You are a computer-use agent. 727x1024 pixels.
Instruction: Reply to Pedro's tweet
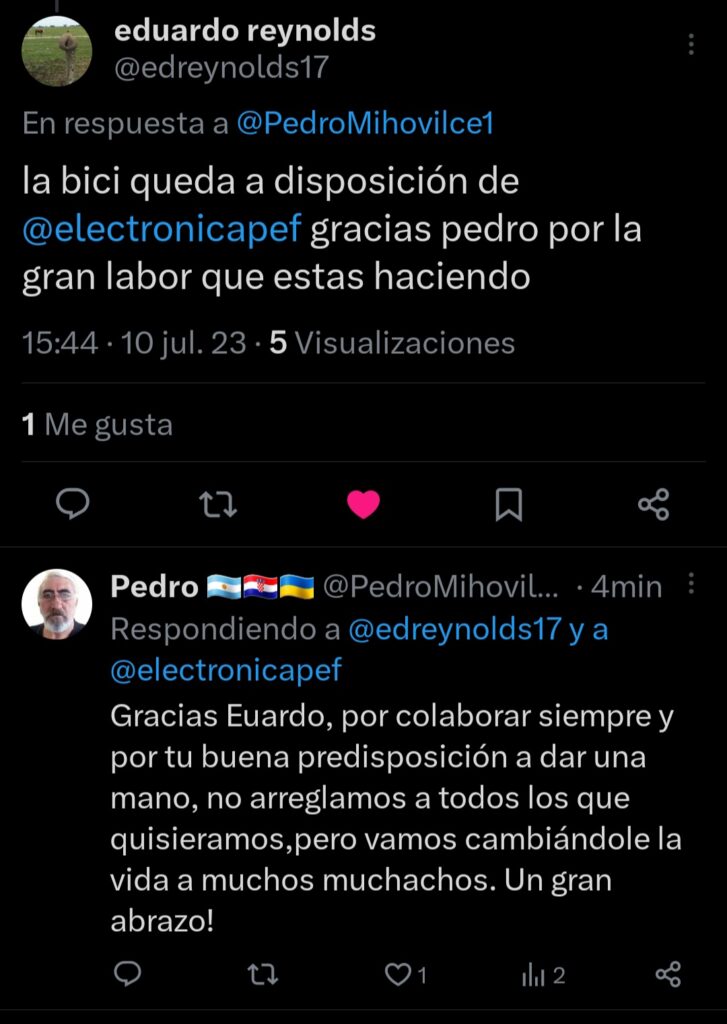click(126, 974)
